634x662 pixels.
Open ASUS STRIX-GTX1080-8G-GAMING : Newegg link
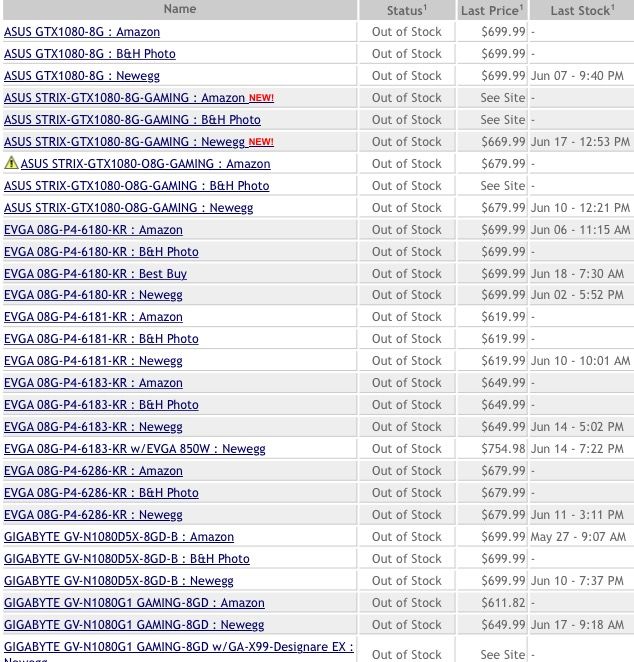pos(125,142)
